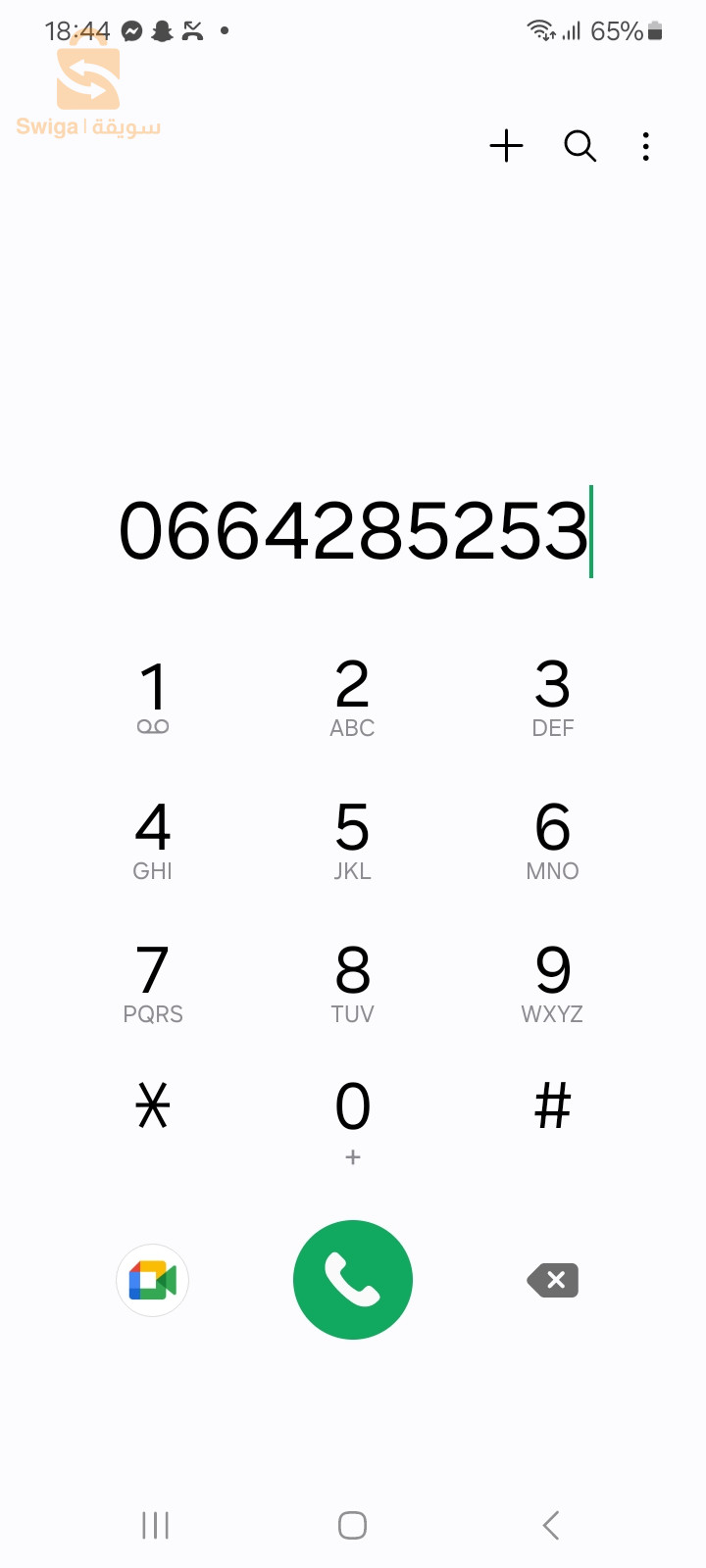Call the dialed number with green button

pos(352,1280)
